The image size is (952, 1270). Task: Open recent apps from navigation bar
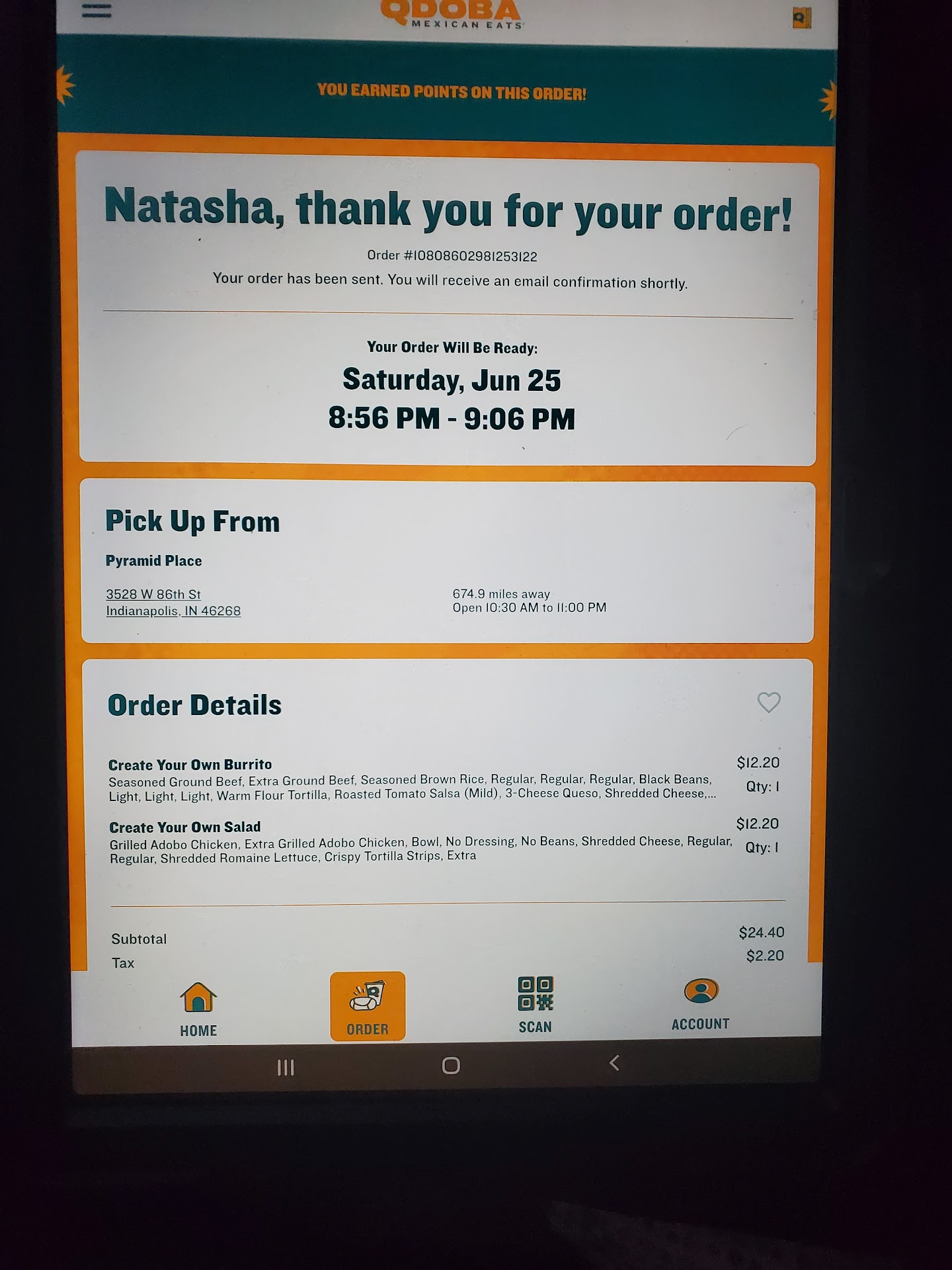(286, 1067)
